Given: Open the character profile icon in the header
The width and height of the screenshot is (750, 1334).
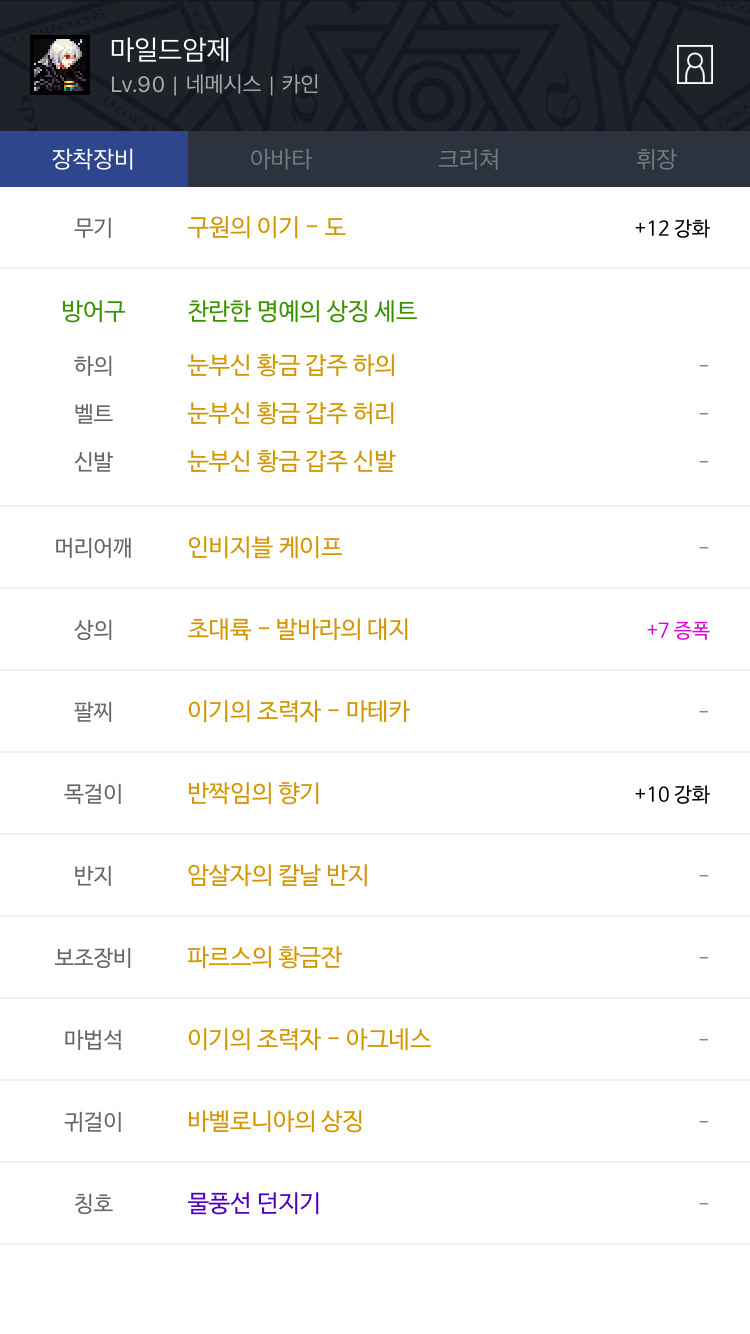Looking at the screenshot, I should [x=694, y=65].
